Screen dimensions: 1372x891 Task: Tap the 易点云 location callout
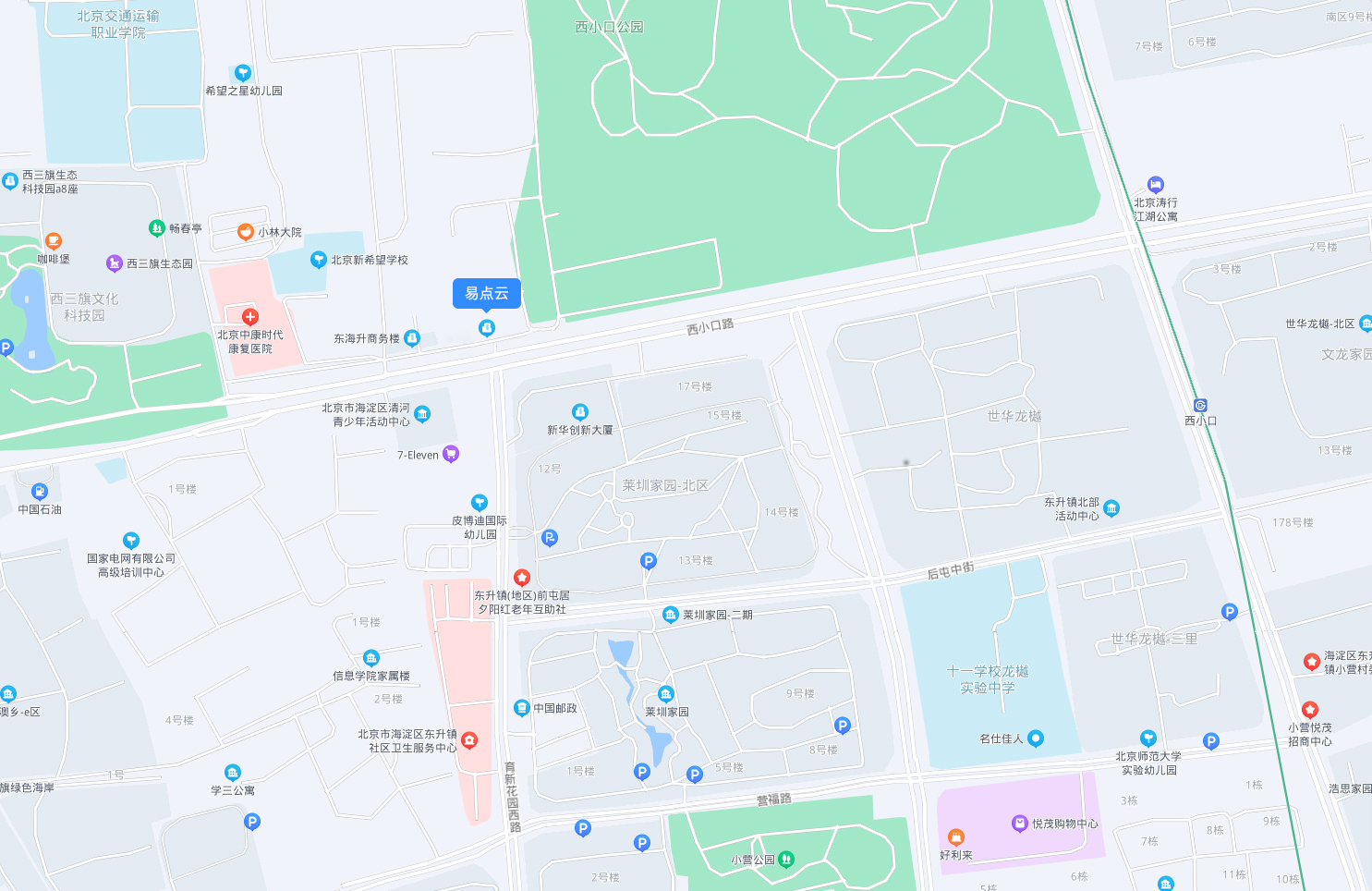coord(487,294)
